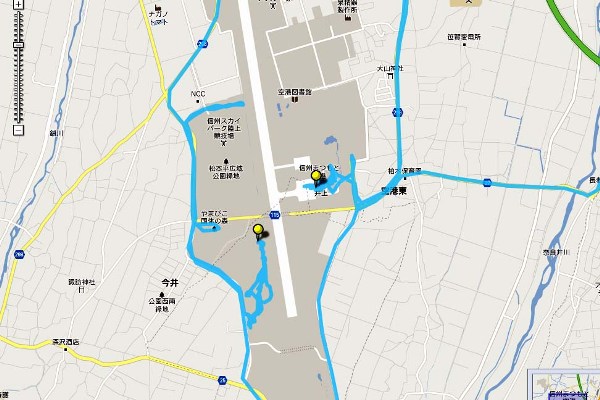Tap the overview mini-map in the corner

[565, 386]
